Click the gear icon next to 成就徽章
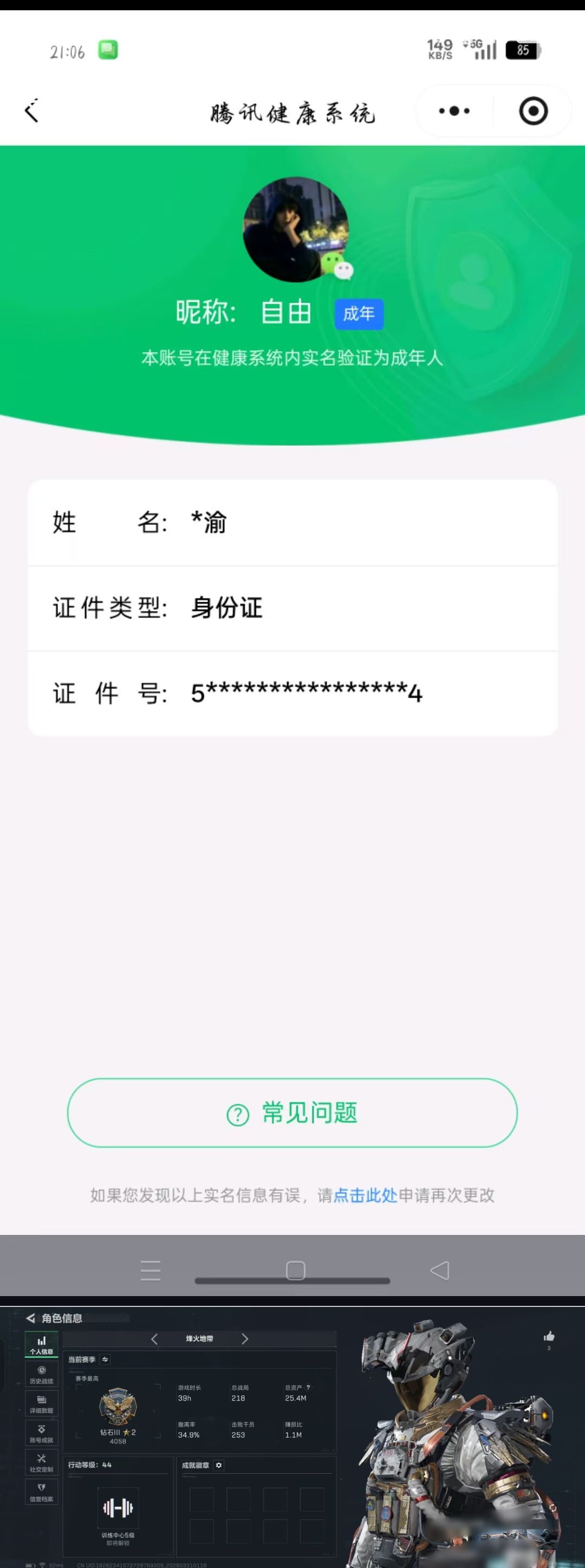 pos(219,1465)
